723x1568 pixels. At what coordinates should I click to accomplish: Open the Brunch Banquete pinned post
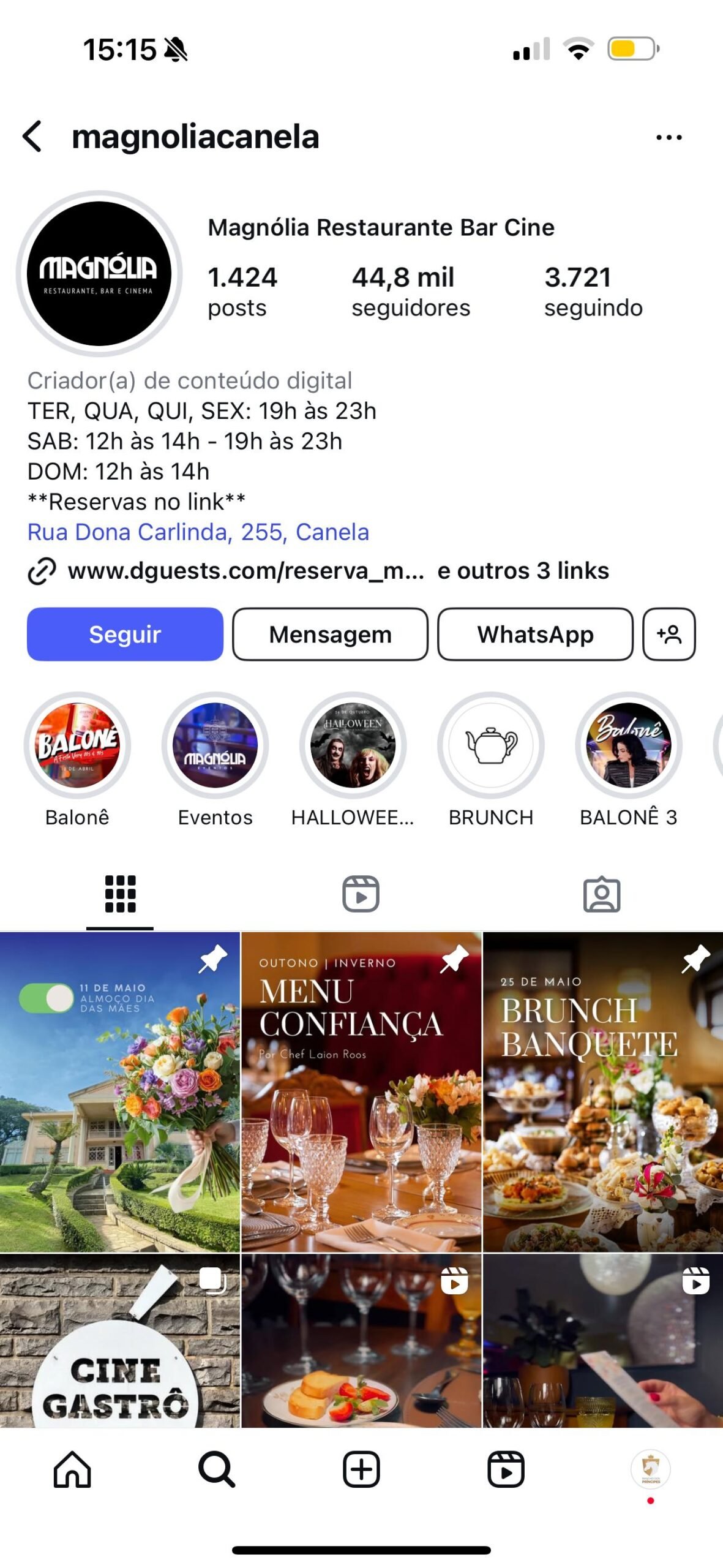click(x=603, y=1091)
